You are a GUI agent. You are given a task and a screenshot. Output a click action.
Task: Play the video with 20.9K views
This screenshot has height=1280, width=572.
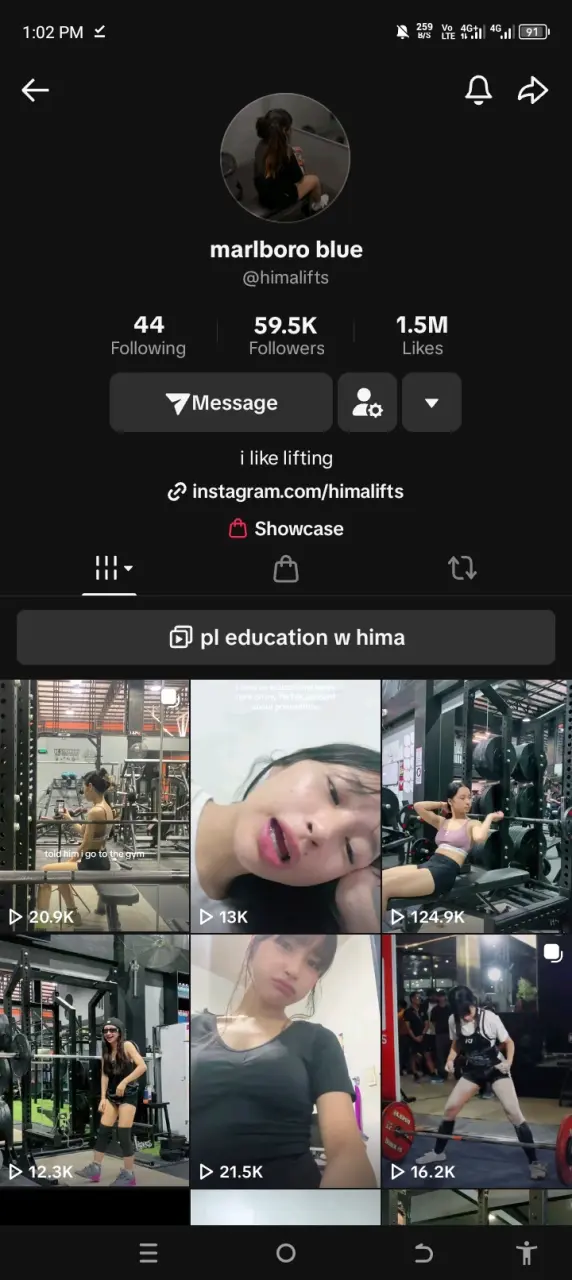pyautogui.click(x=94, y=806)
